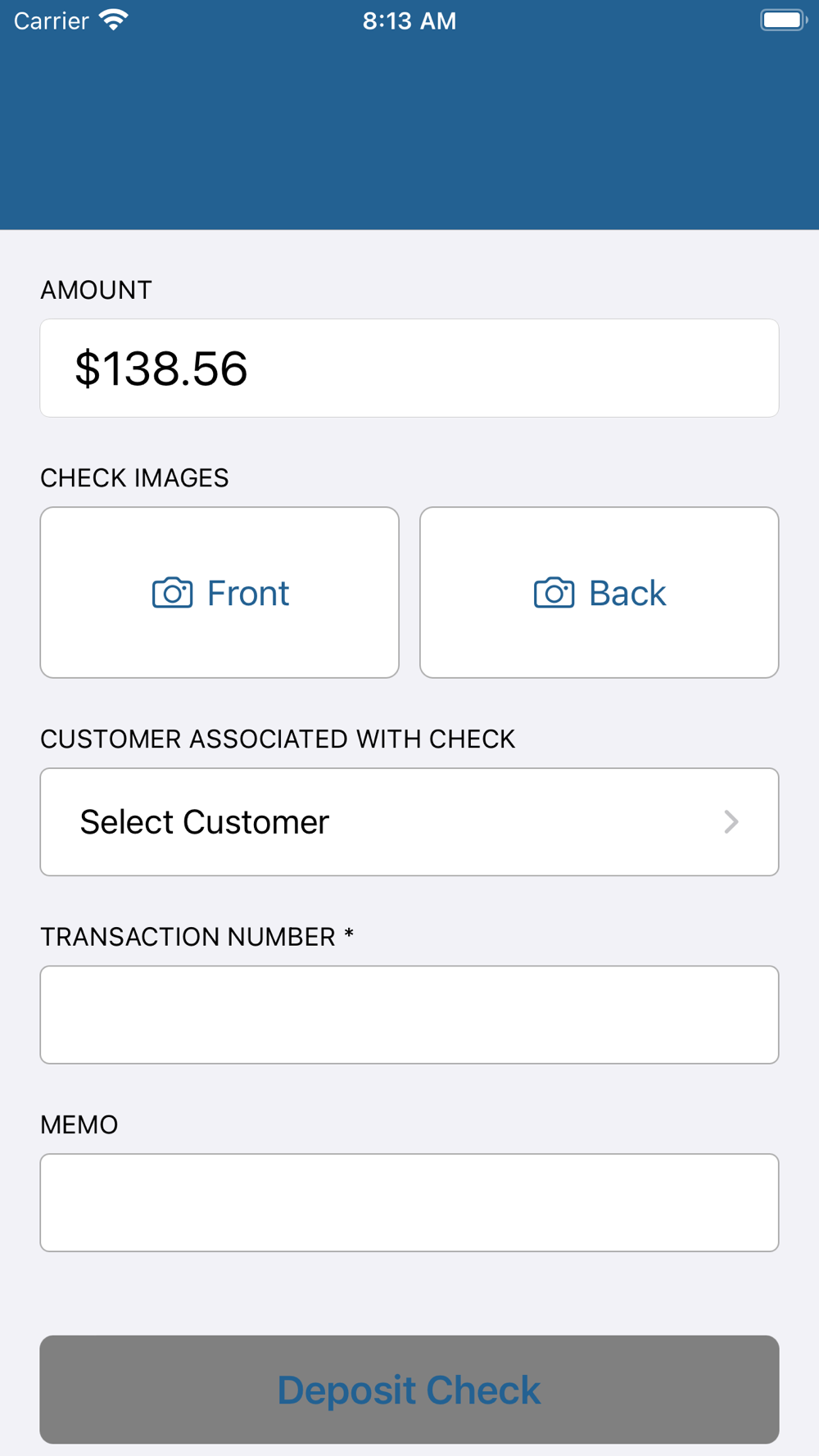Capture the Back check image
Image resolution: width=819 pixels, height=1456 pixels.
click(x=599, y=593)
